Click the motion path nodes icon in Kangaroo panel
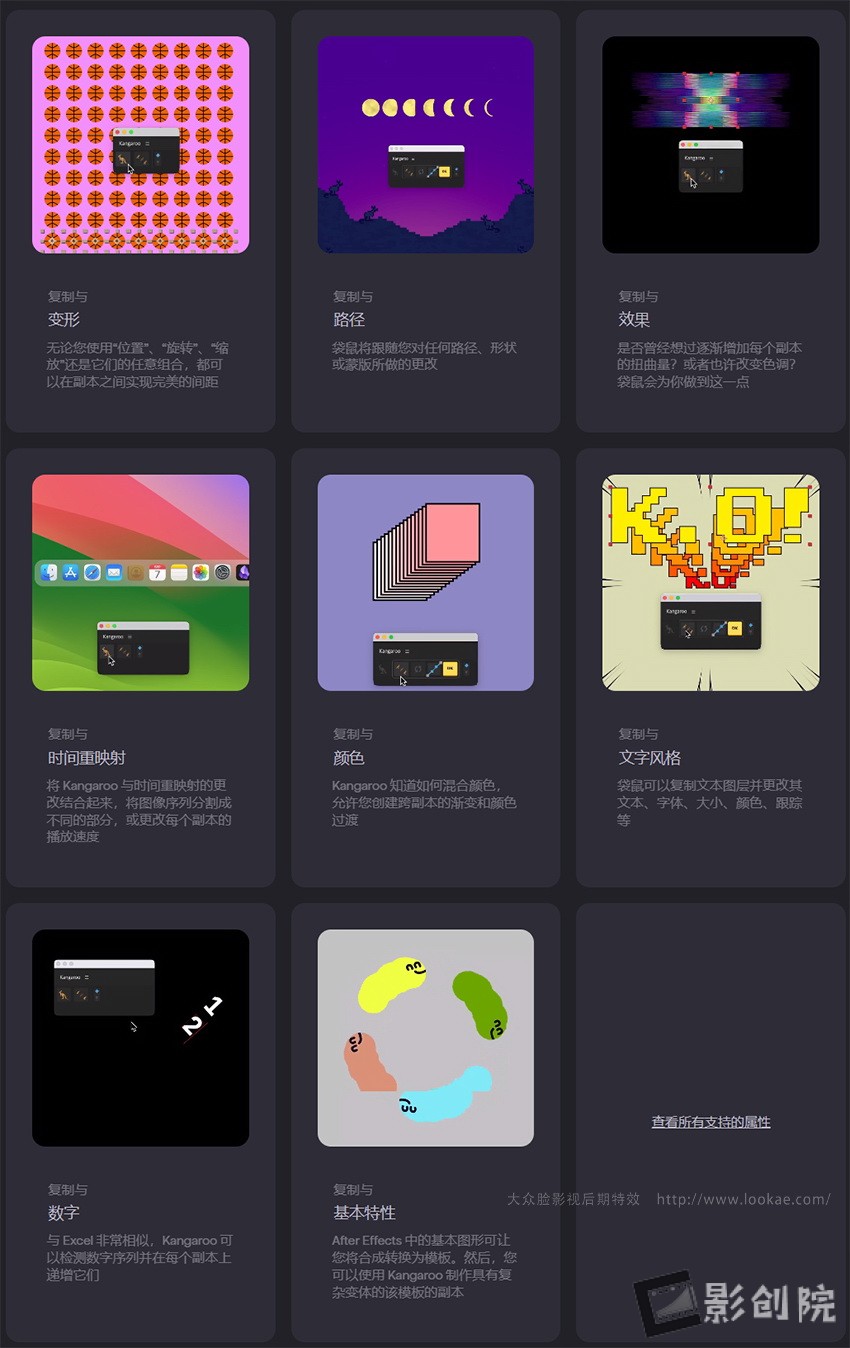The height and width of the screenshot is (1348, 850). coord(435,669)
